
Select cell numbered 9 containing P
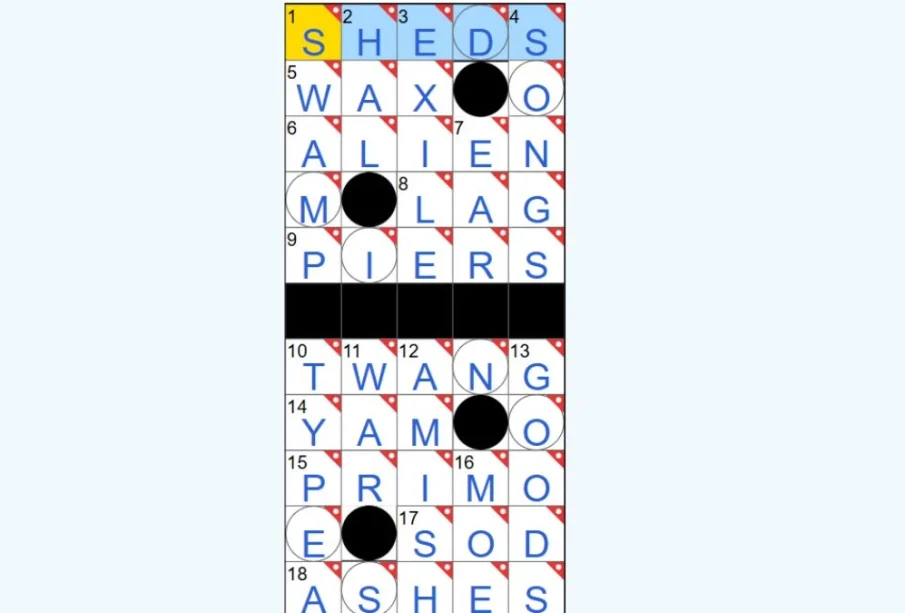click(313, 256)
